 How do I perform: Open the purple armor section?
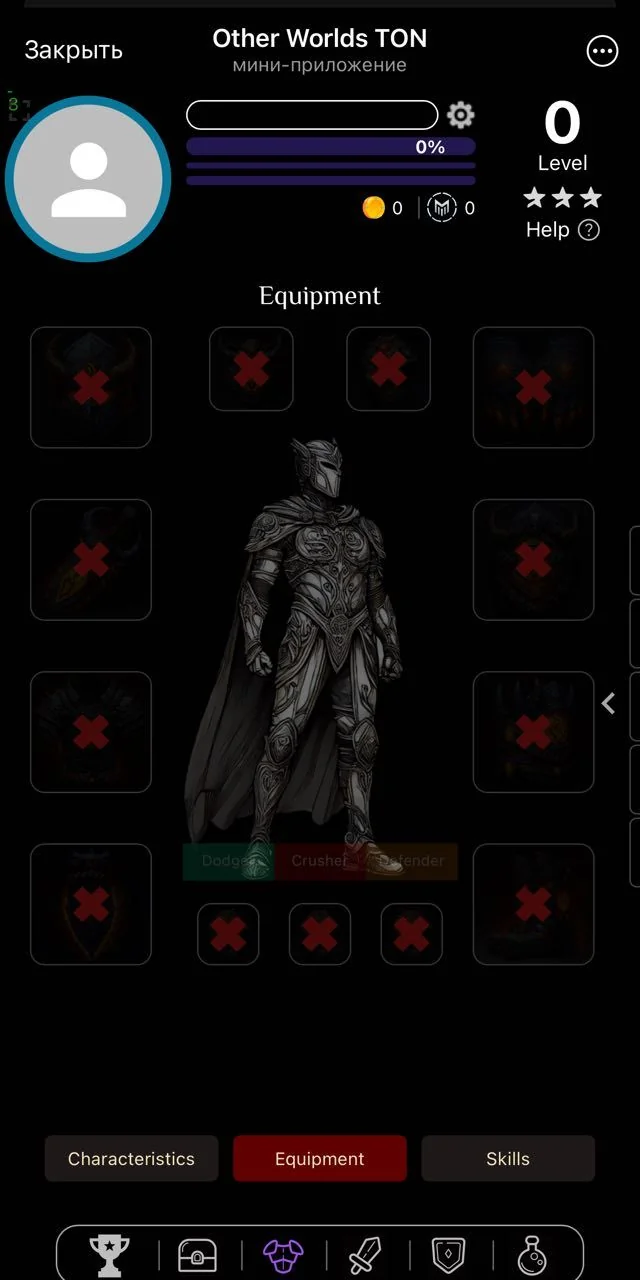(x=284, y=1255)
